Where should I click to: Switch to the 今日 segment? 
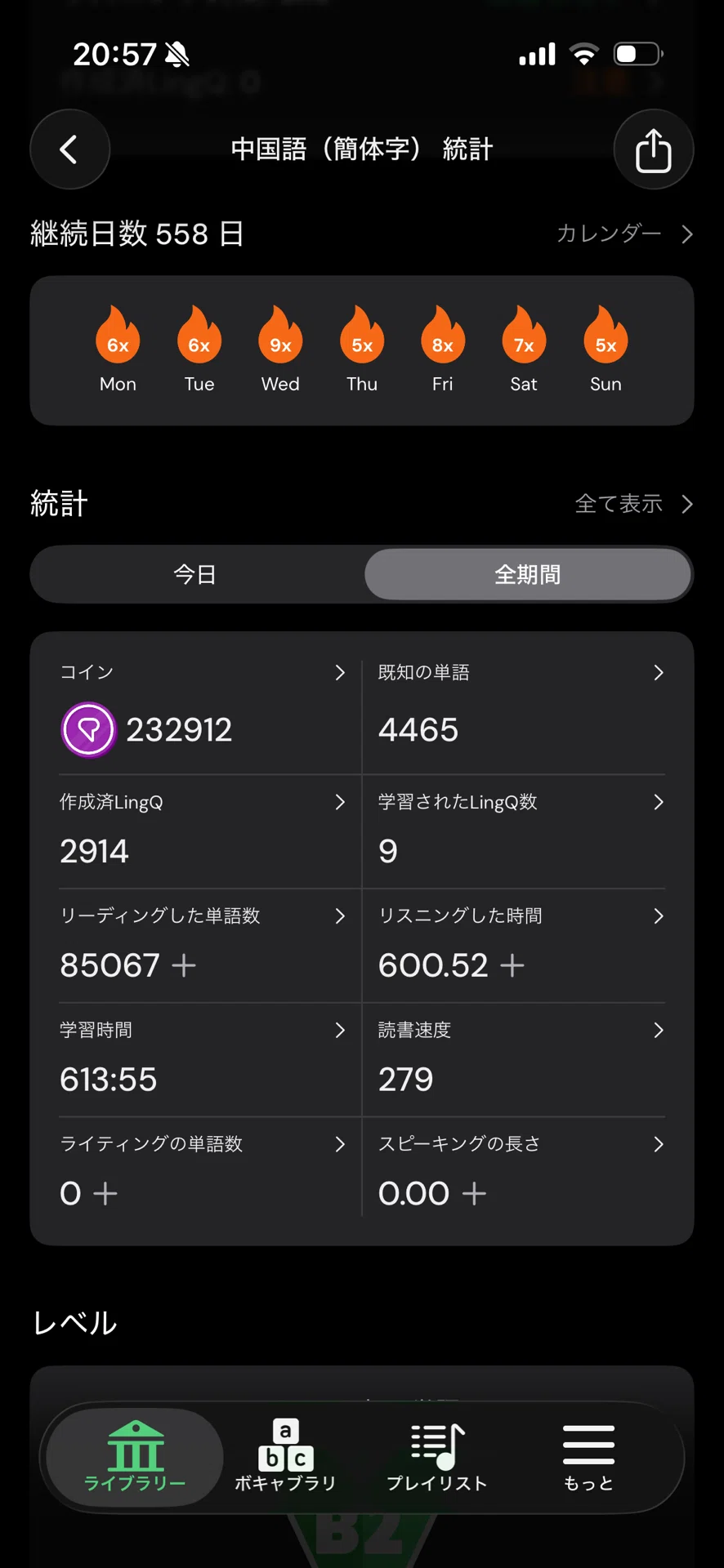196,575
